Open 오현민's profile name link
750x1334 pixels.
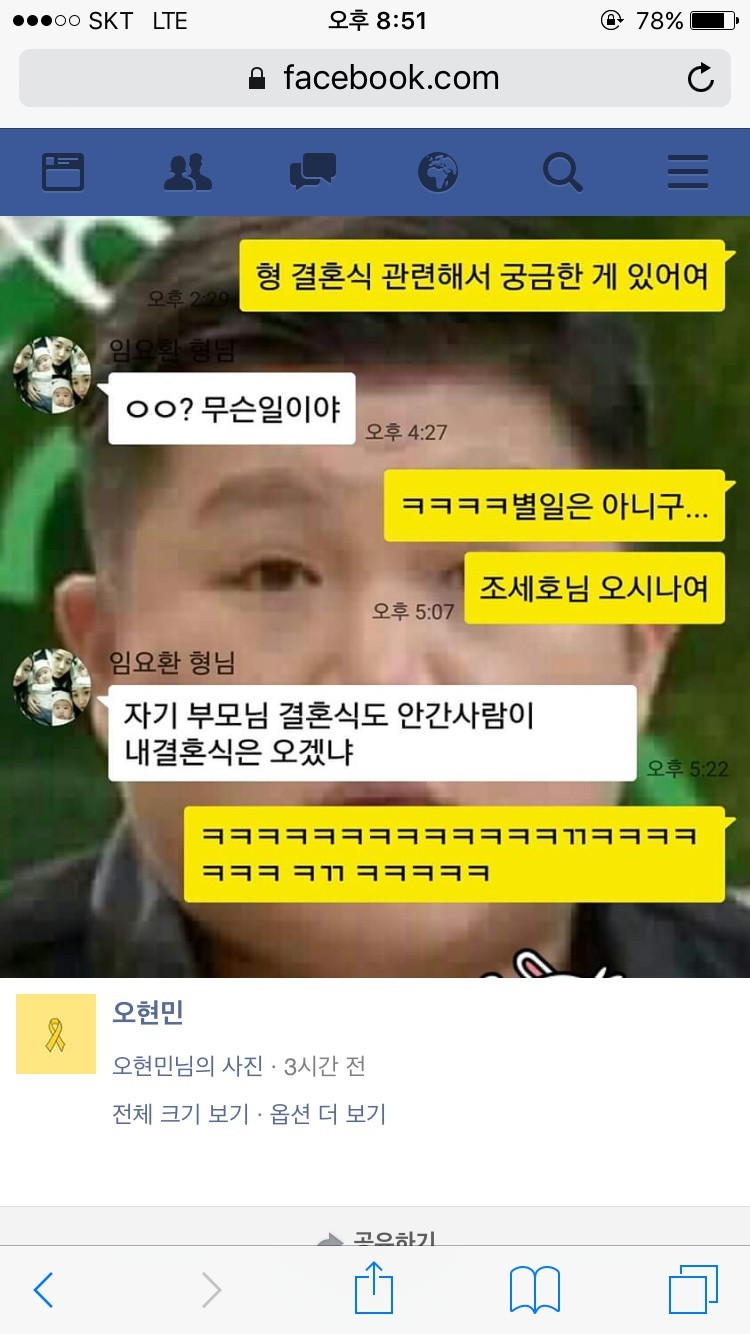pos(148,1012)
